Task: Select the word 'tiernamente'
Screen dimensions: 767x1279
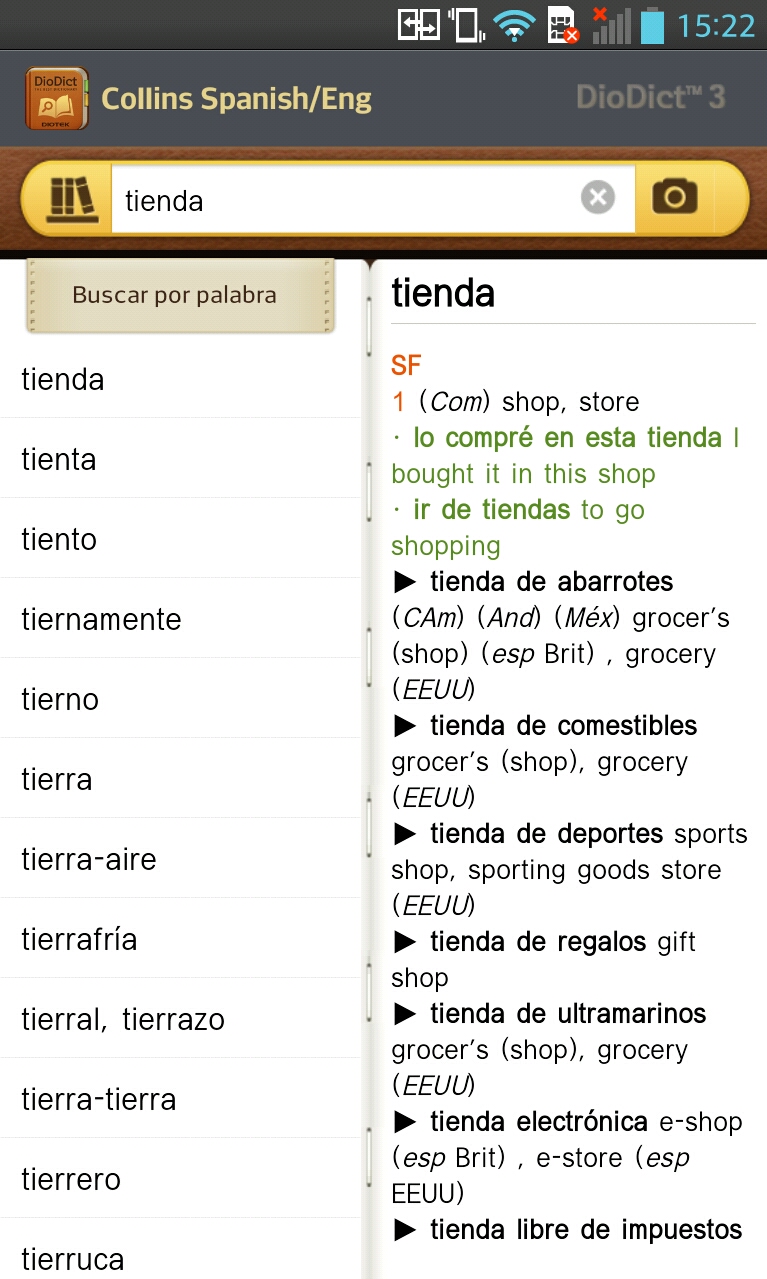Action: 180,619
